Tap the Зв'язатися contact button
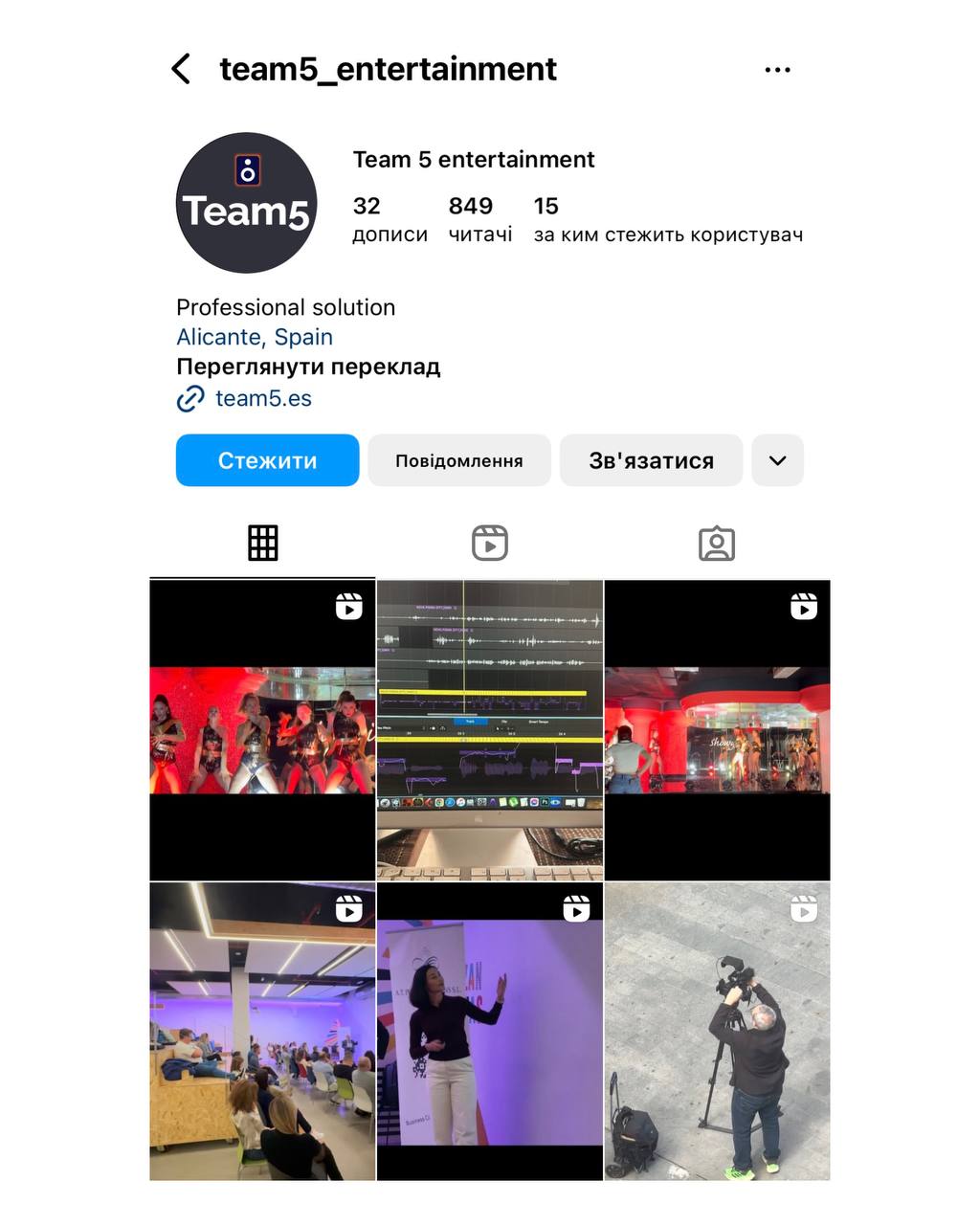 [651, 460]
